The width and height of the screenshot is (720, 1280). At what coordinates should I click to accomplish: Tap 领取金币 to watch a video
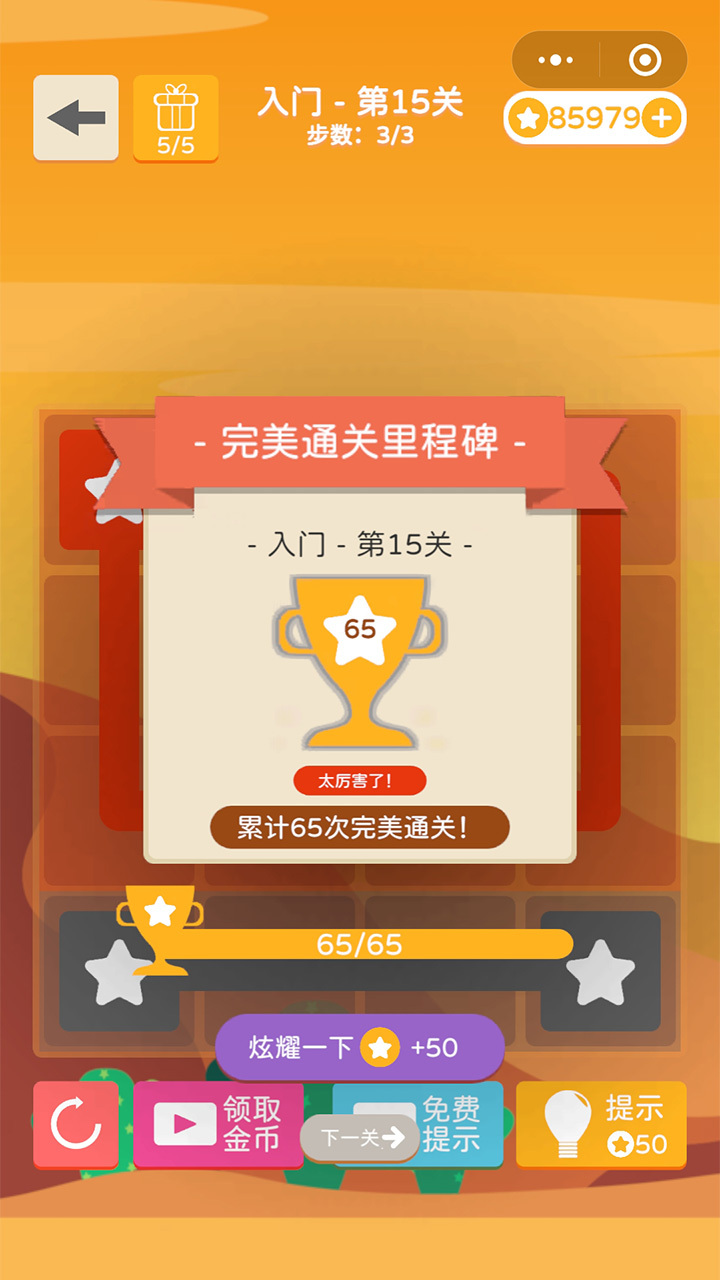(218, 1125)
